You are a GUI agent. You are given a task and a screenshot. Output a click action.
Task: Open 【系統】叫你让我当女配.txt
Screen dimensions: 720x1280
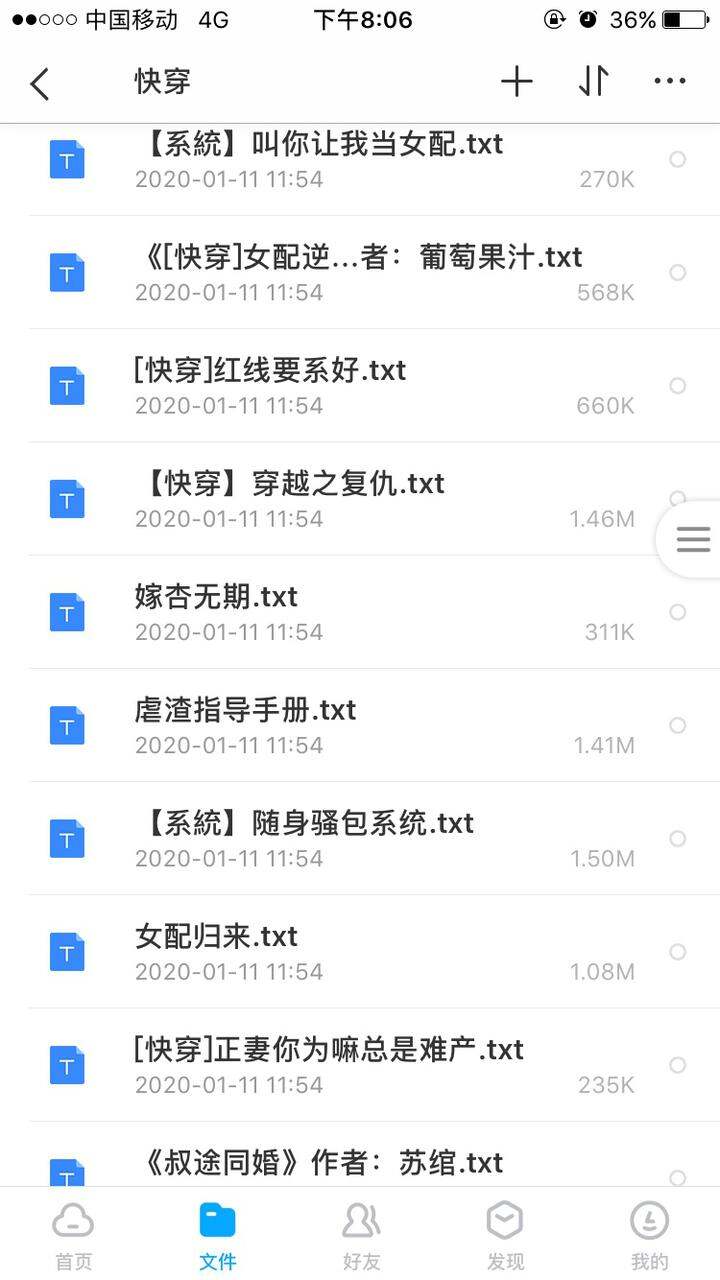tap(360, 159)
